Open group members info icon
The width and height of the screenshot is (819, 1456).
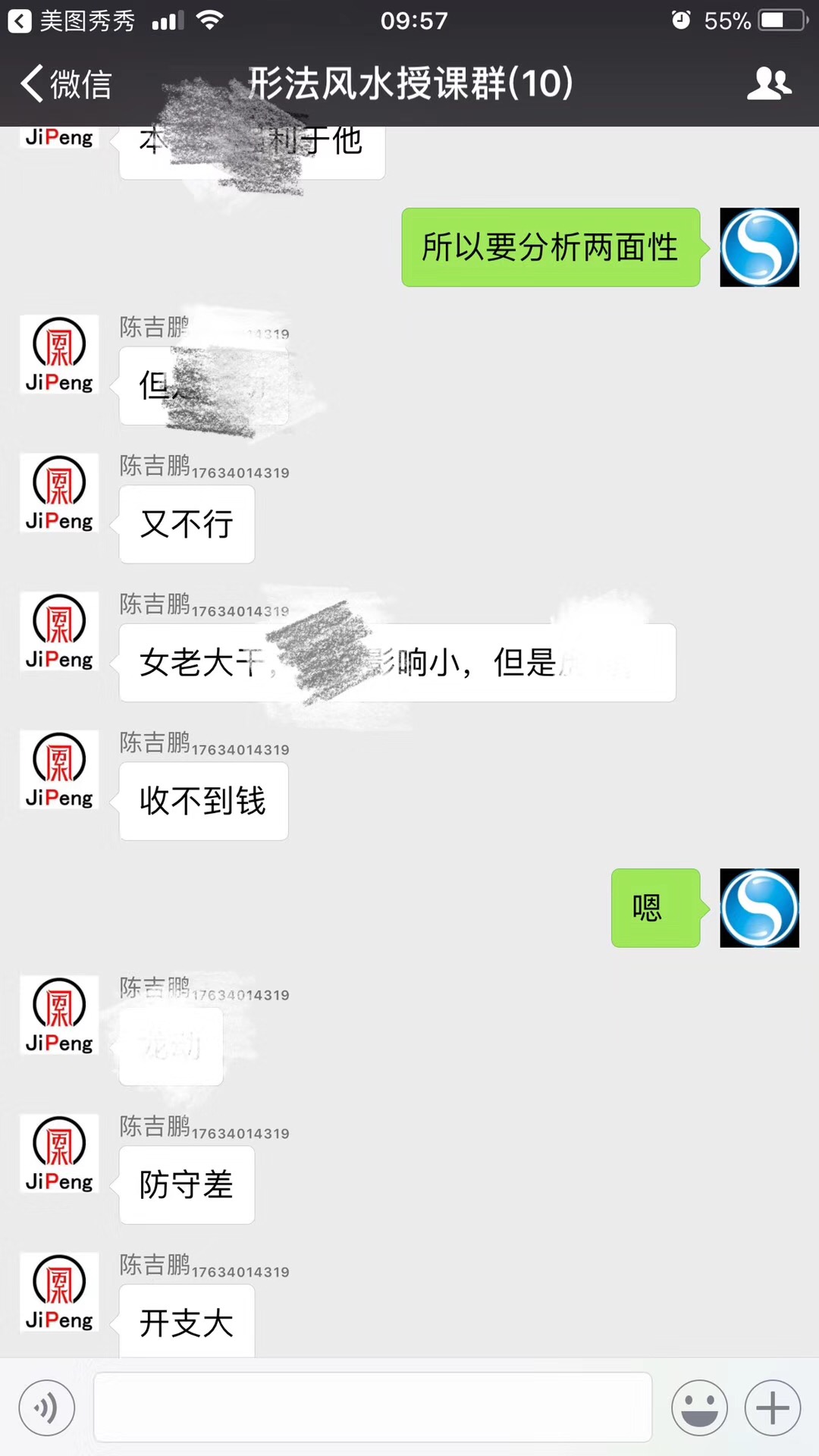tap(769, 83)
